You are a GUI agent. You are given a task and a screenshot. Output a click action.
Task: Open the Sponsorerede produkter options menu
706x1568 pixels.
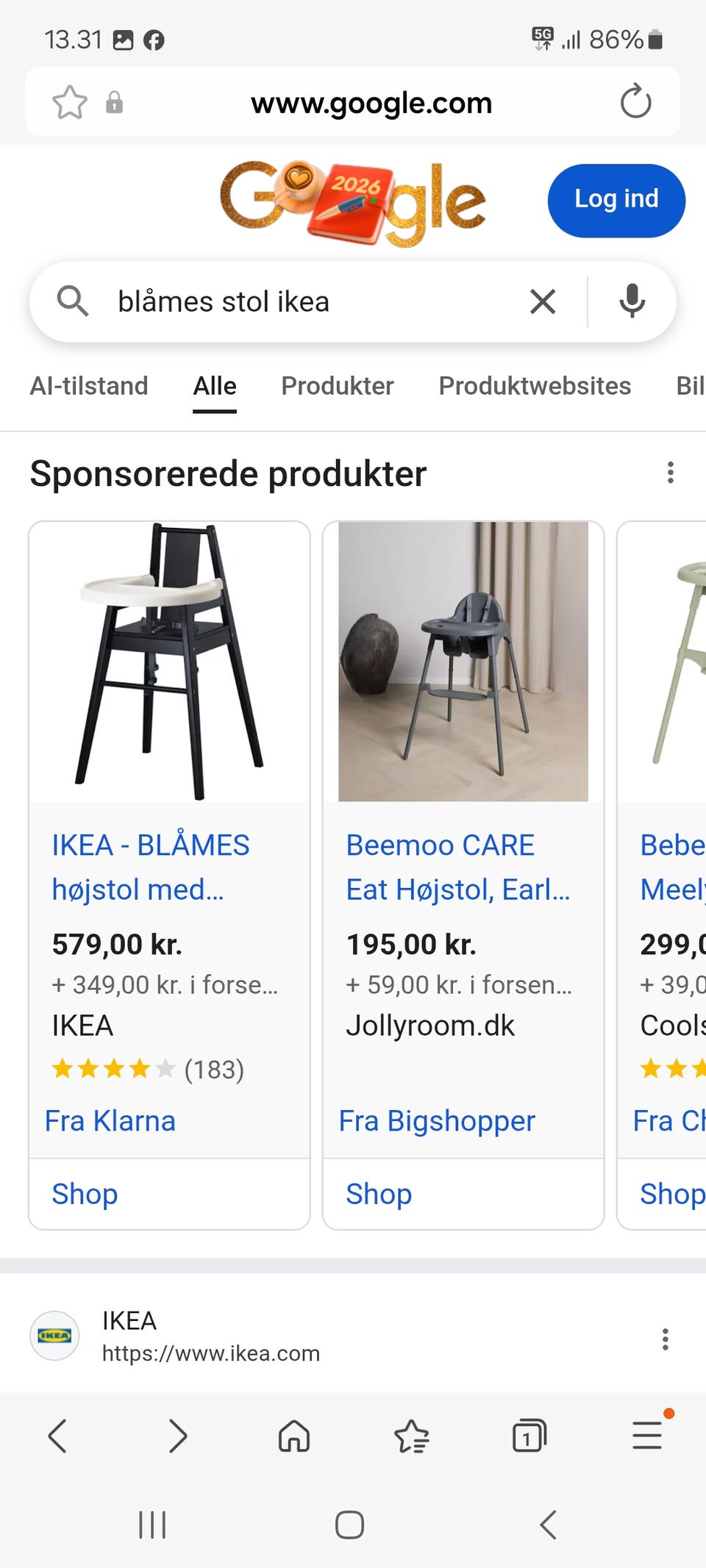tap(671, 473)
